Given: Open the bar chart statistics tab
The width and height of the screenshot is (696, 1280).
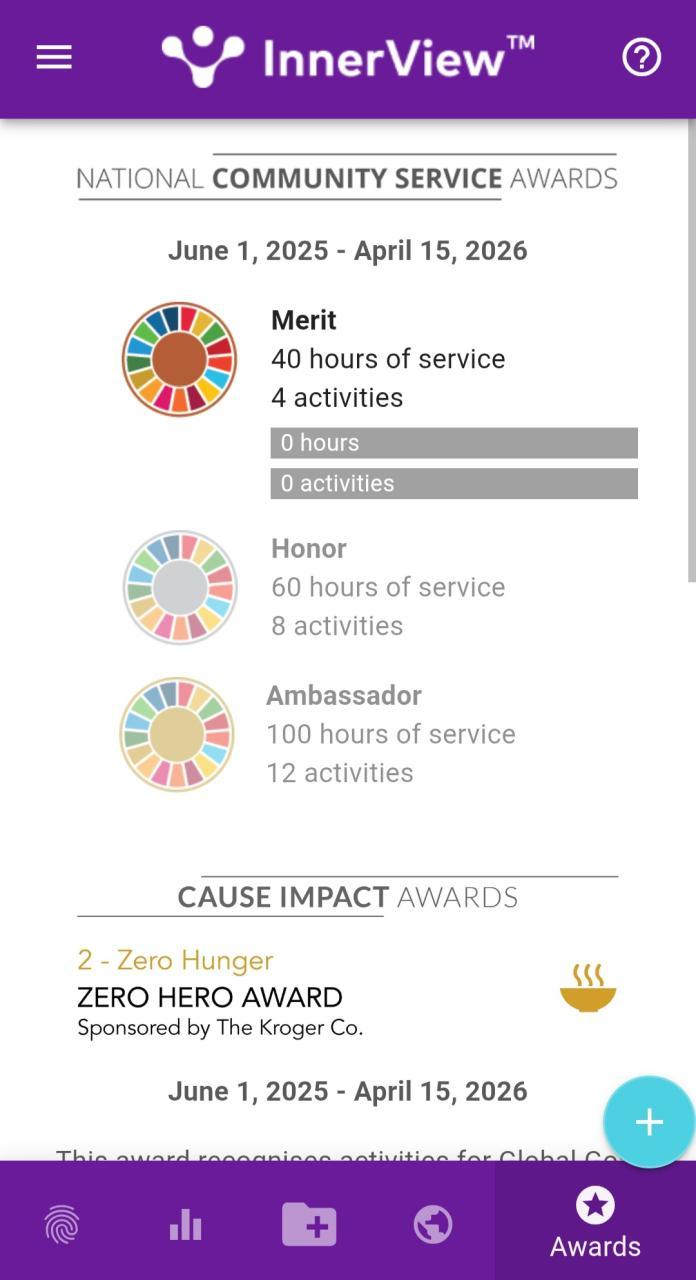Looking at the screenshot, I should pos(185,1224).
